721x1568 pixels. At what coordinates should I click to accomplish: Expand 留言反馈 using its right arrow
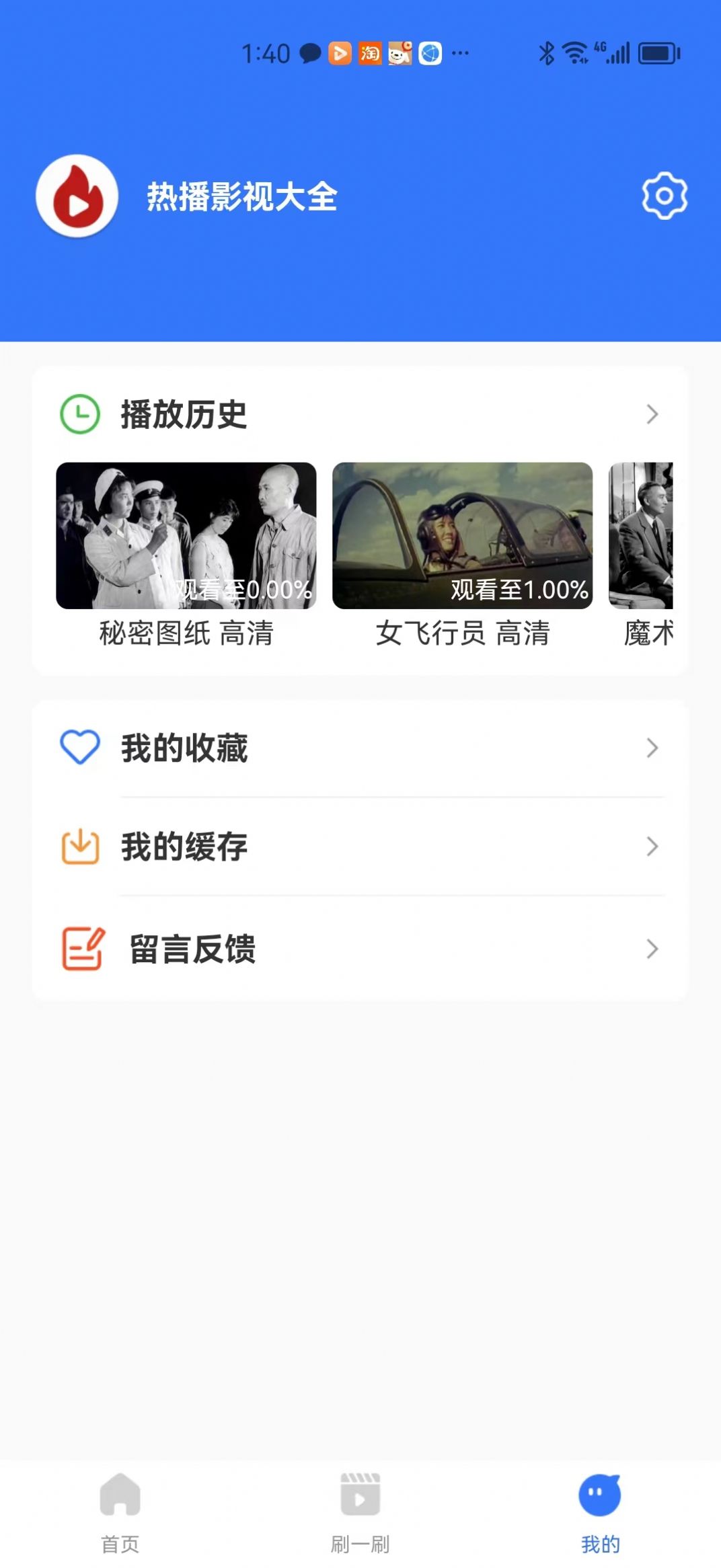point(650,949)
